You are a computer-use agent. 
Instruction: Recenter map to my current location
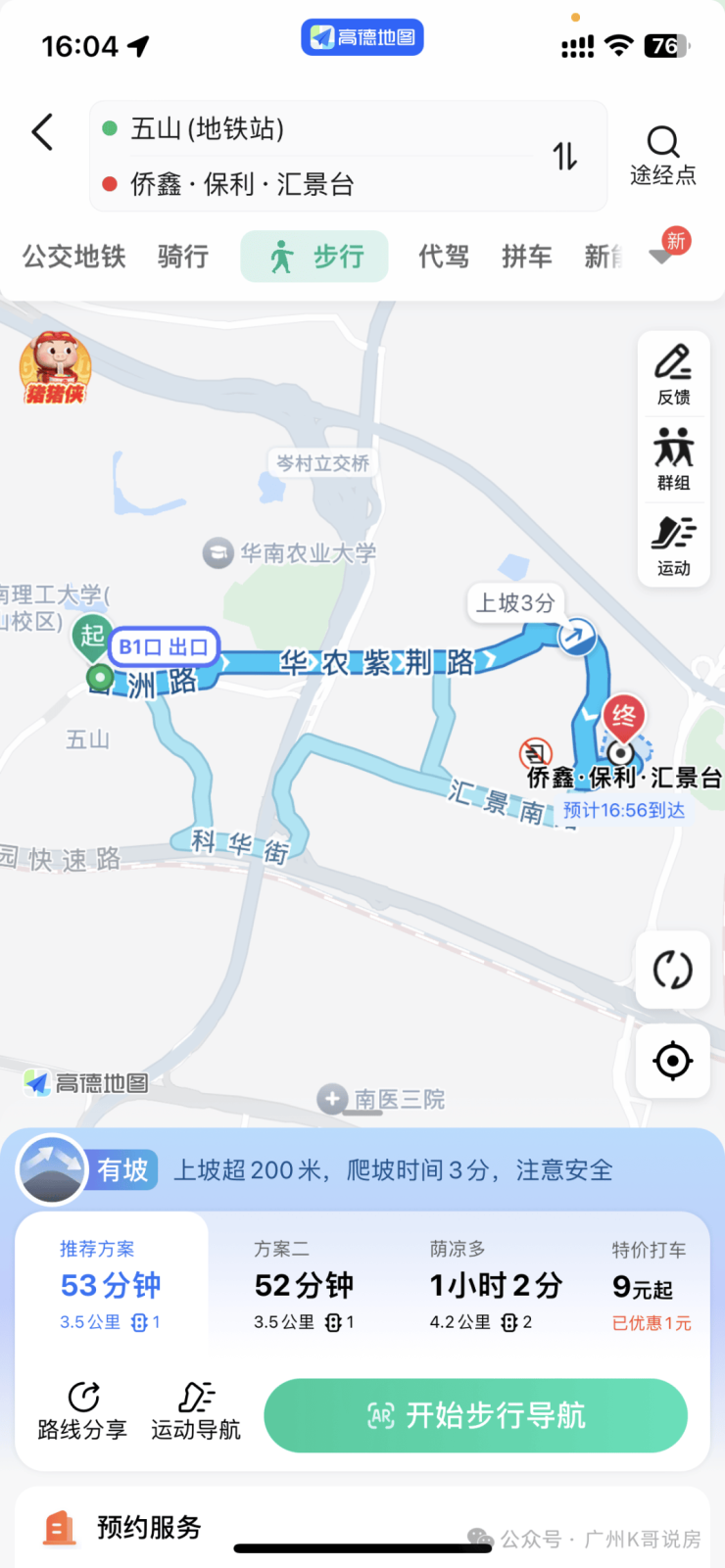point(672,1061)
